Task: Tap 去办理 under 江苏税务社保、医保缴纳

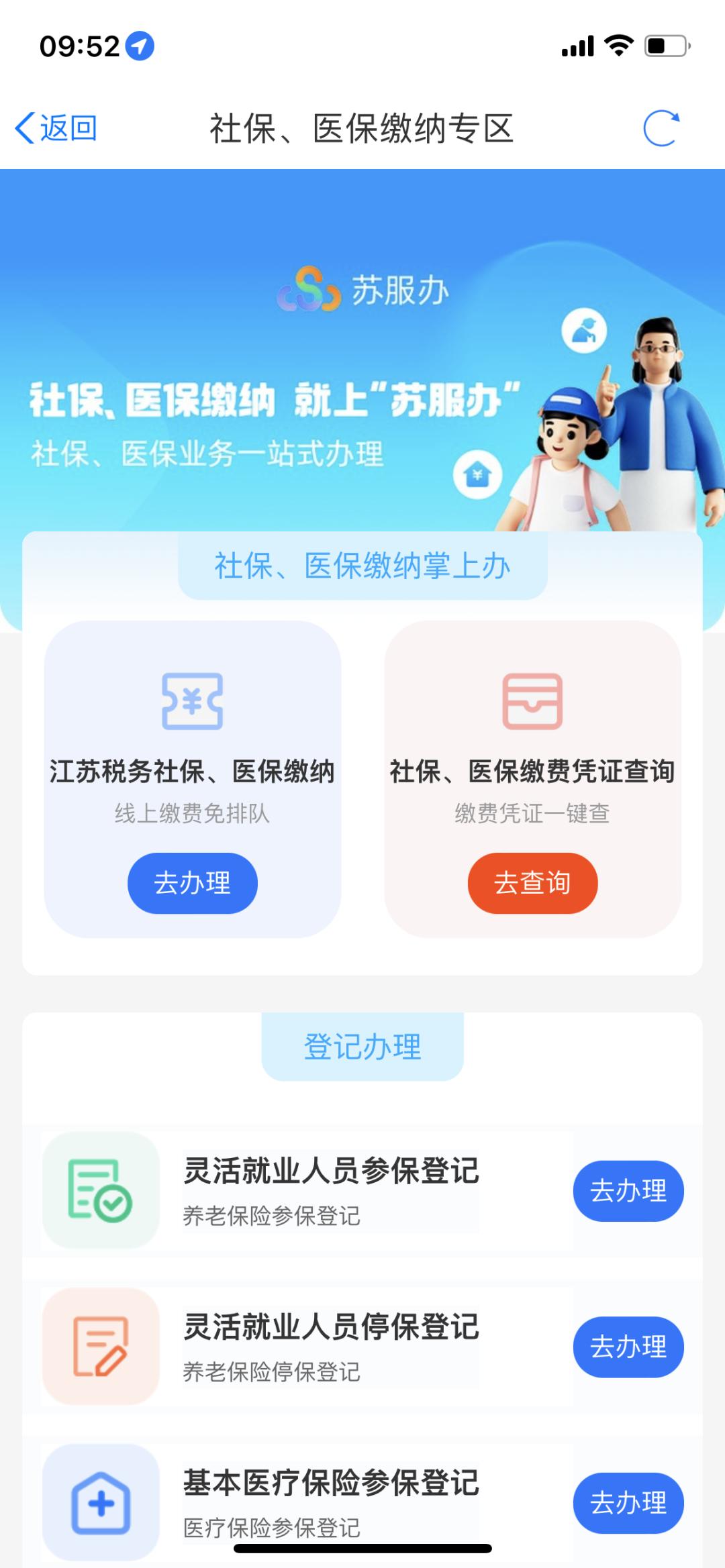Action: point(193,883)
